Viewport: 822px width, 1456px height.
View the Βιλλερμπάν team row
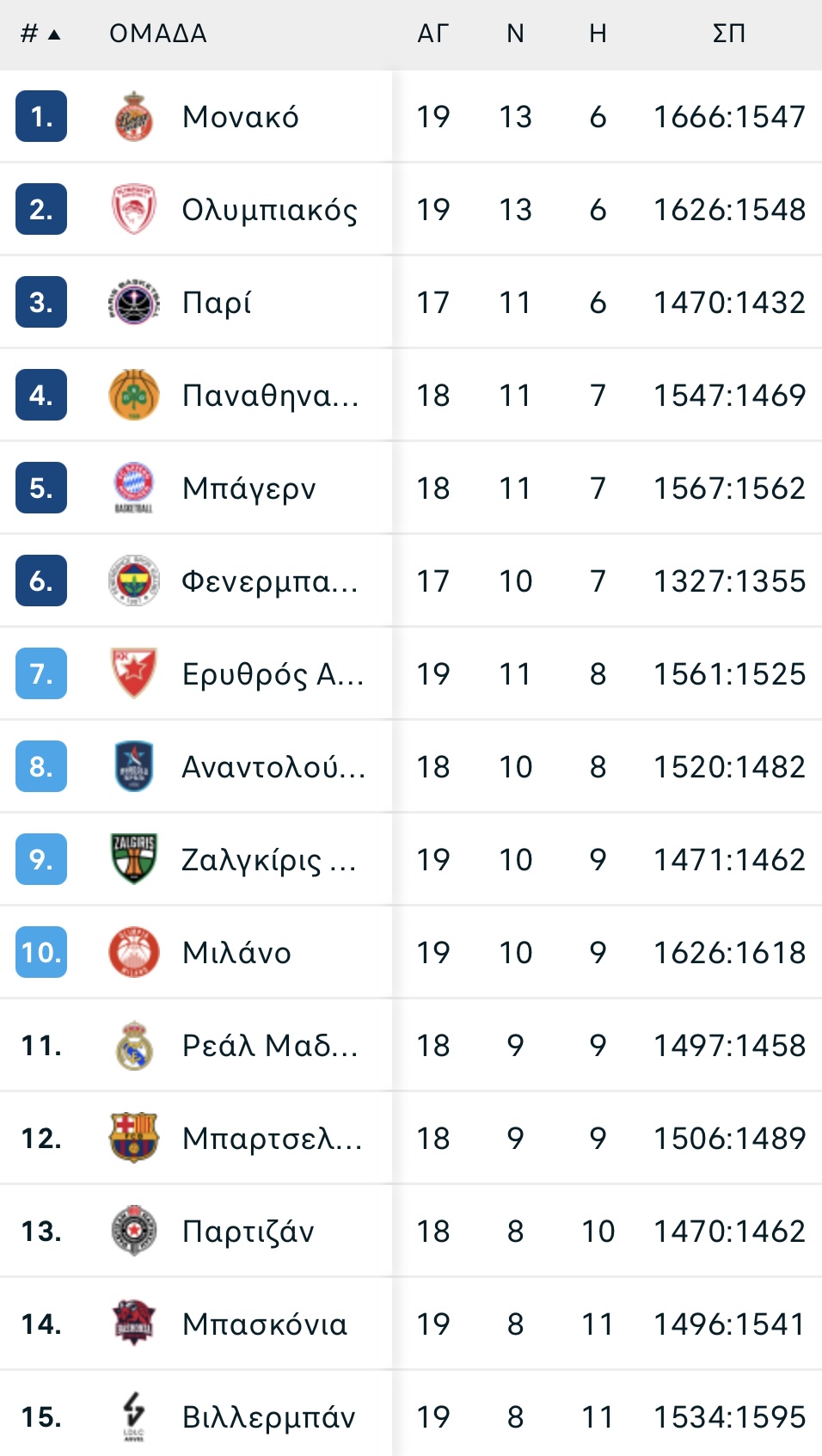(411, 1414)
